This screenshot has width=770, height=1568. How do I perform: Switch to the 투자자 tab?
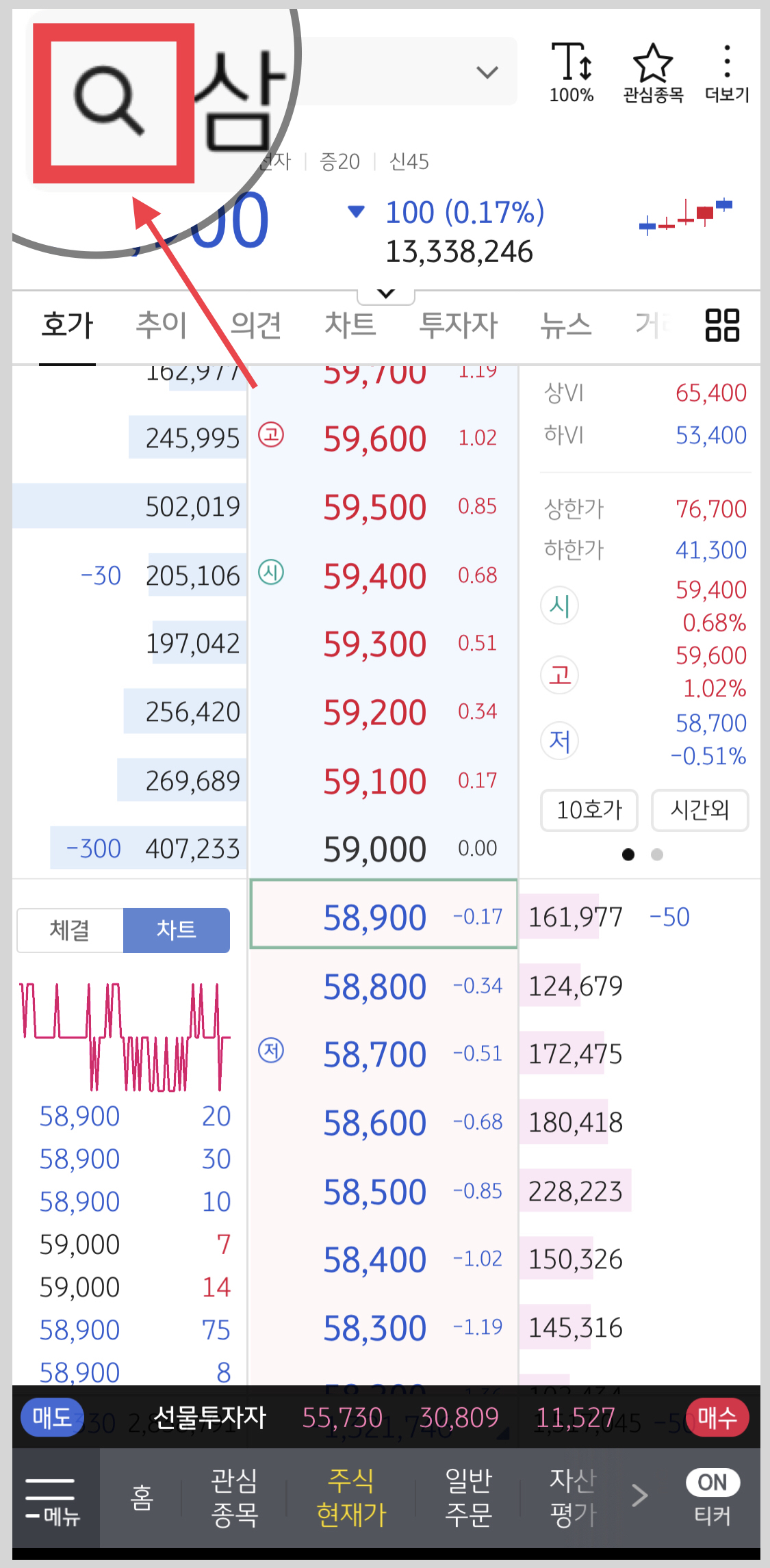458,324
